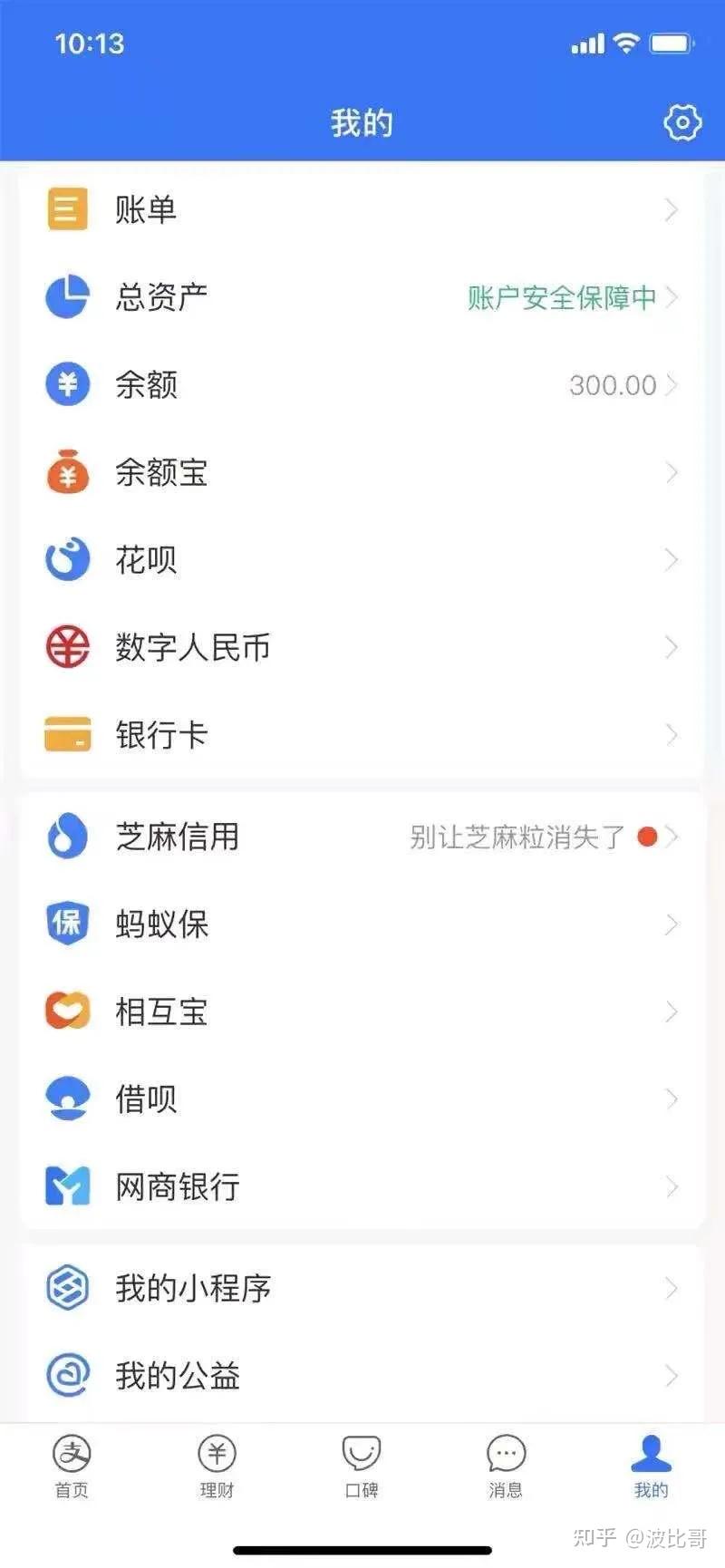Open 数字人民币 (Digital RMB) icon
725x1568 pixels.
click(x=66, y=647)
